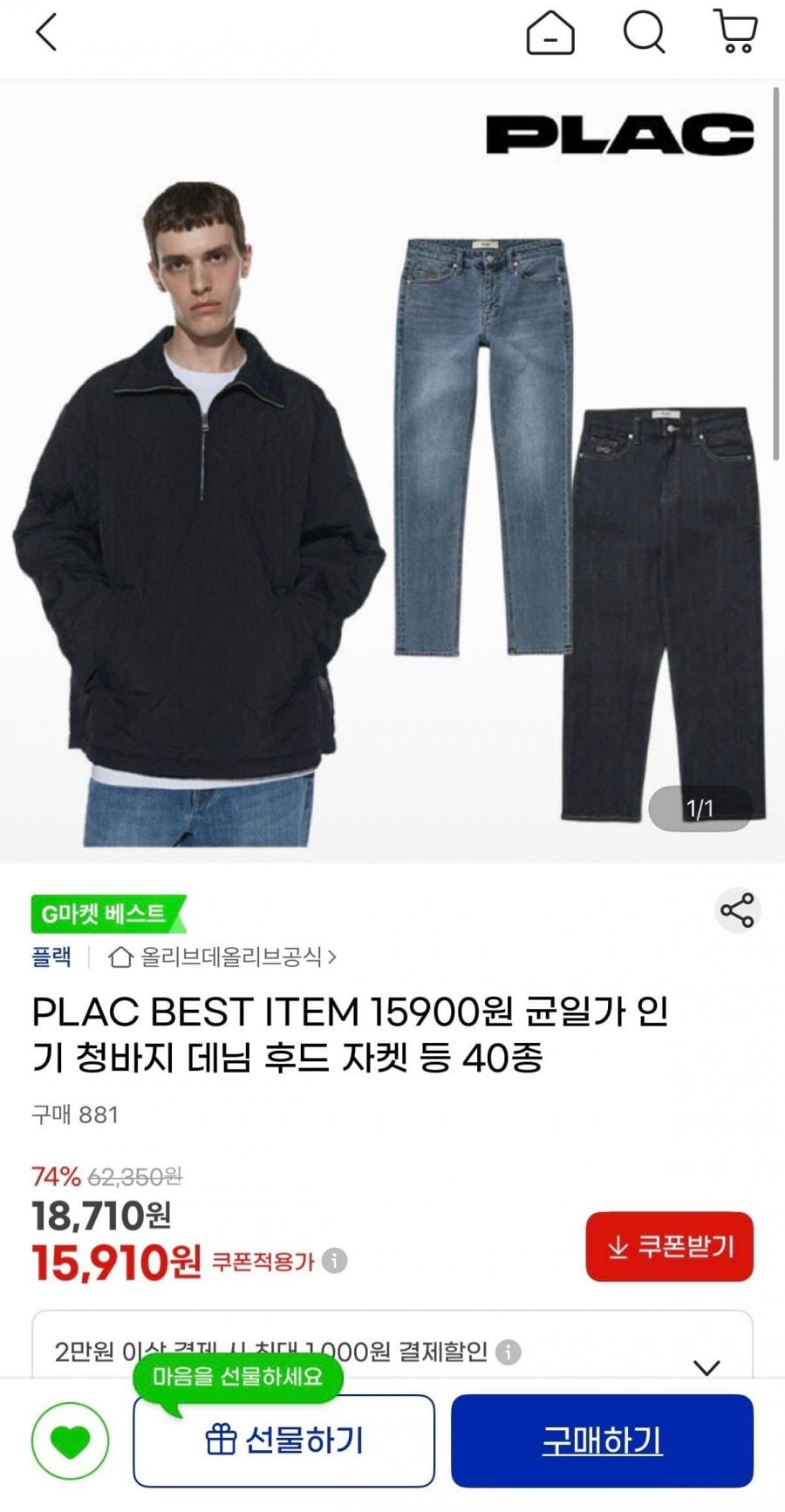
Task: Open the shopping cart
Action: [735, 32]
